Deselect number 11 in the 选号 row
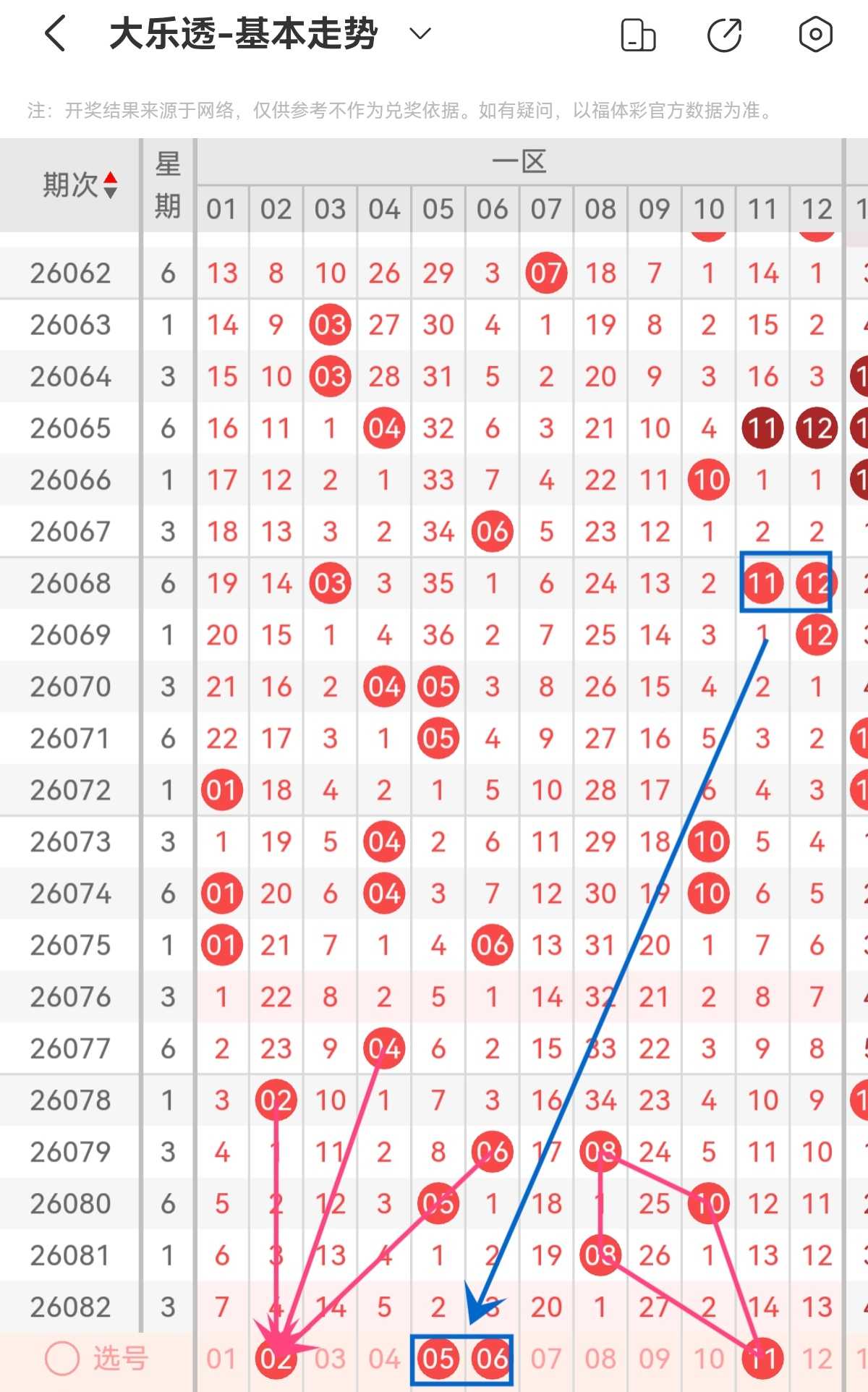The height and width of the screenshot is (1392, 868). click(x=762, y=1359)
